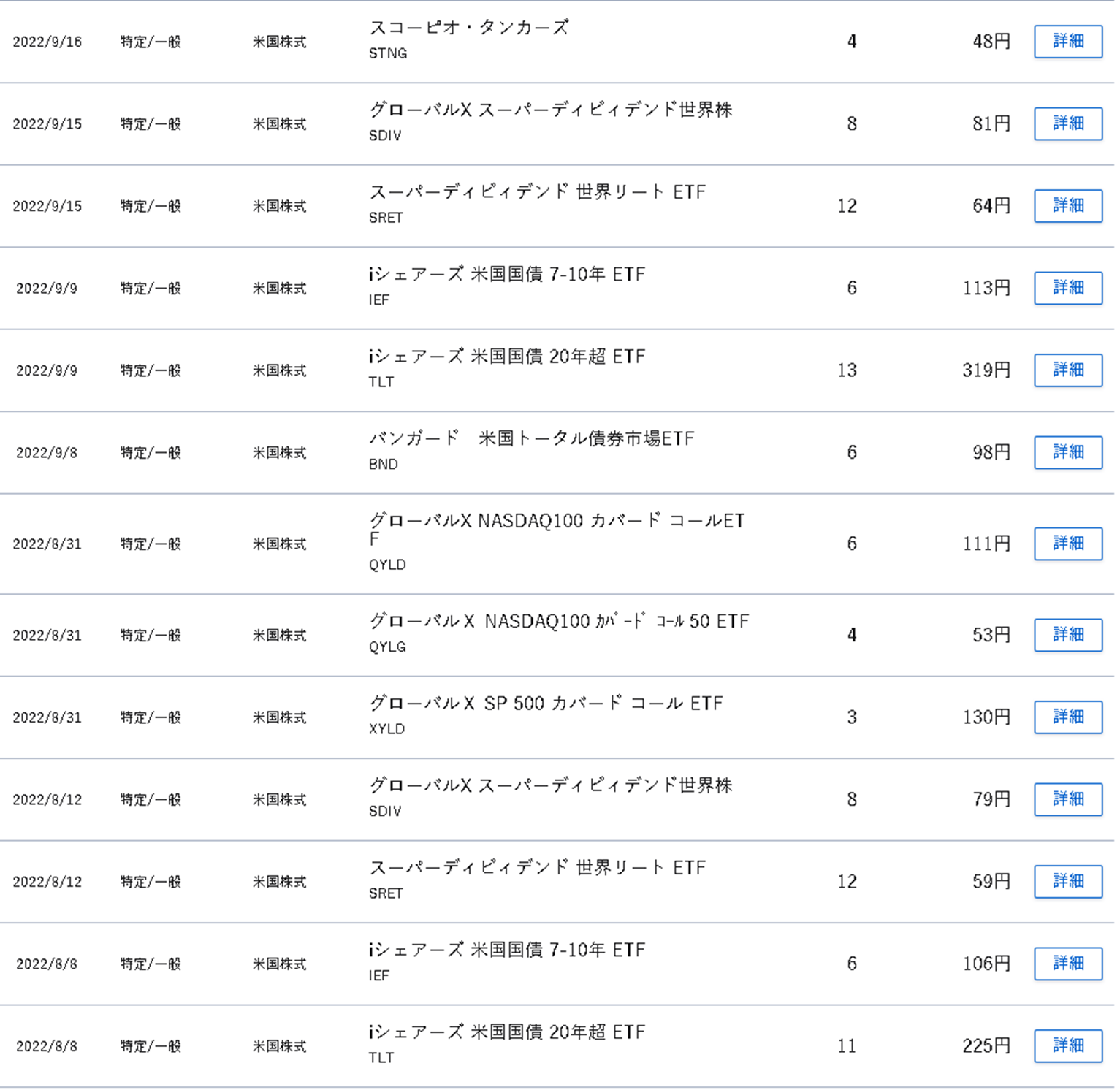Show 詳細 for SDIV on 2022/8/12
The width and height of the screenshot is (1120, 1090).
pyautogui.click(x=1067, y=799)
